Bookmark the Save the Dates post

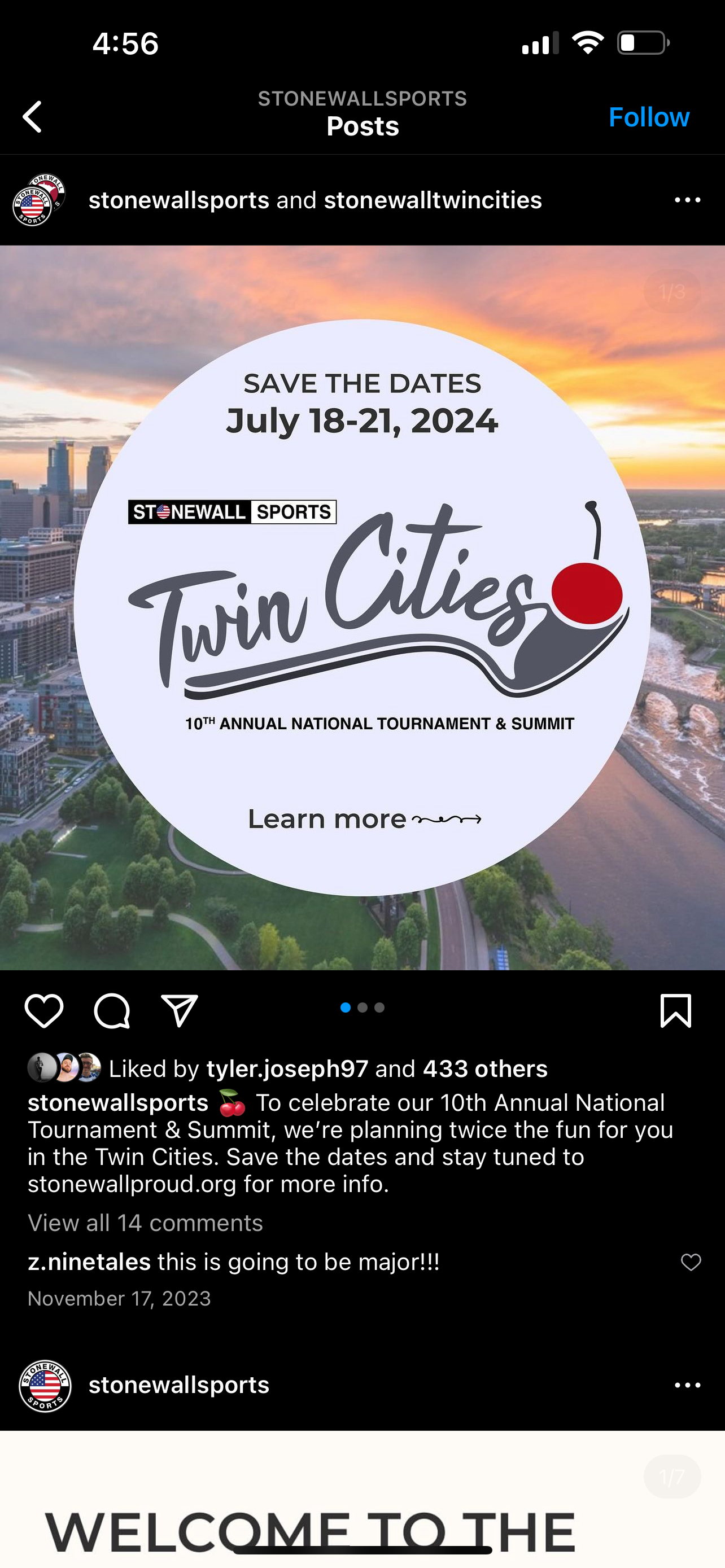[676, 1010]
